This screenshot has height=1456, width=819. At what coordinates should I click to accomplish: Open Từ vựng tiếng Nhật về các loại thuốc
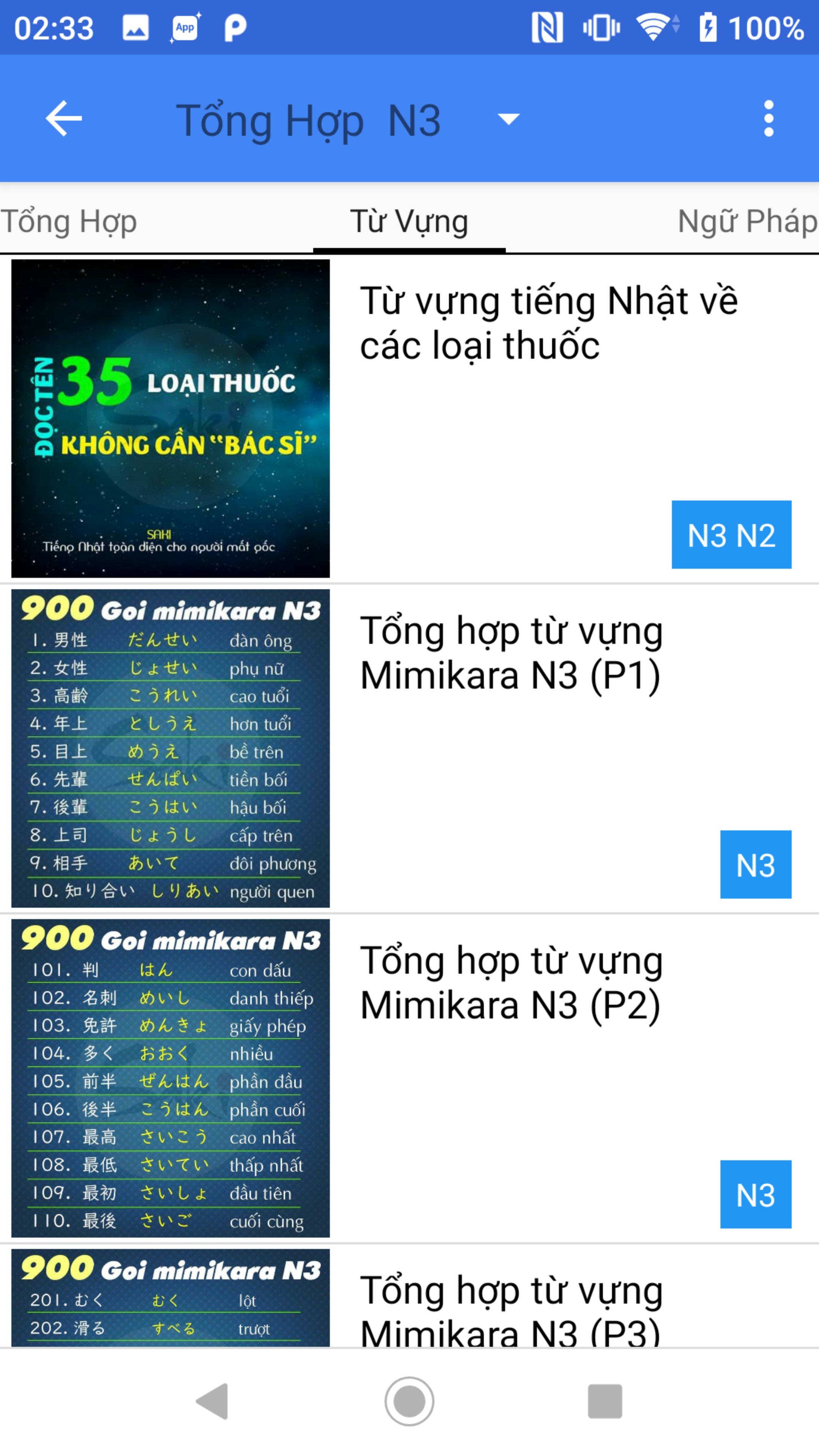click(409, 418)
